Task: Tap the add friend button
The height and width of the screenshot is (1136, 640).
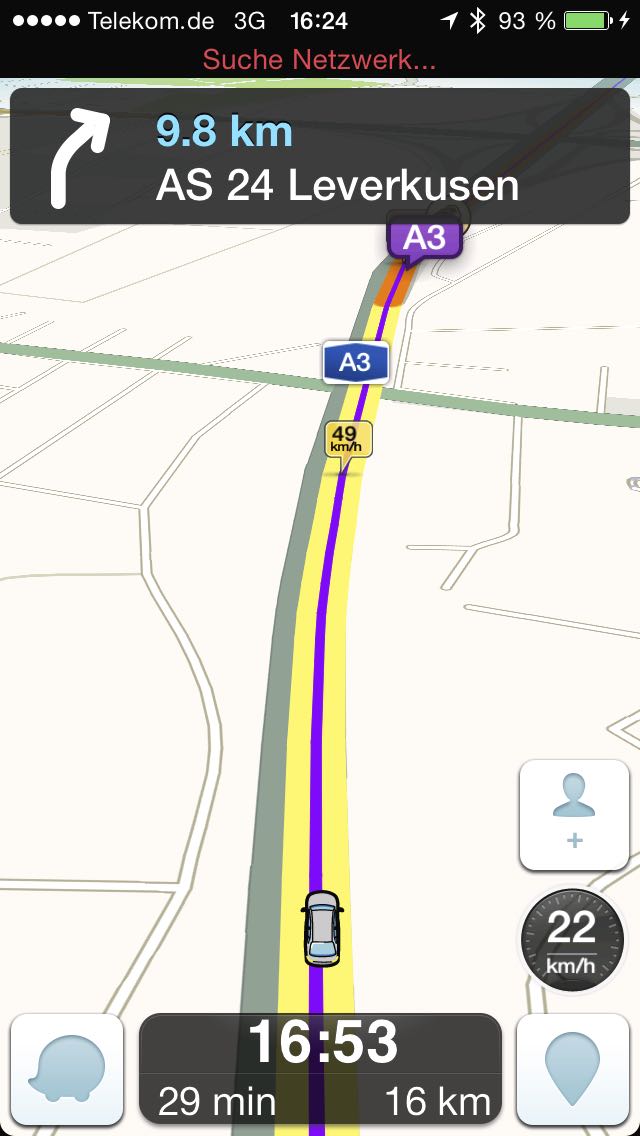Action: click(574, 815)
